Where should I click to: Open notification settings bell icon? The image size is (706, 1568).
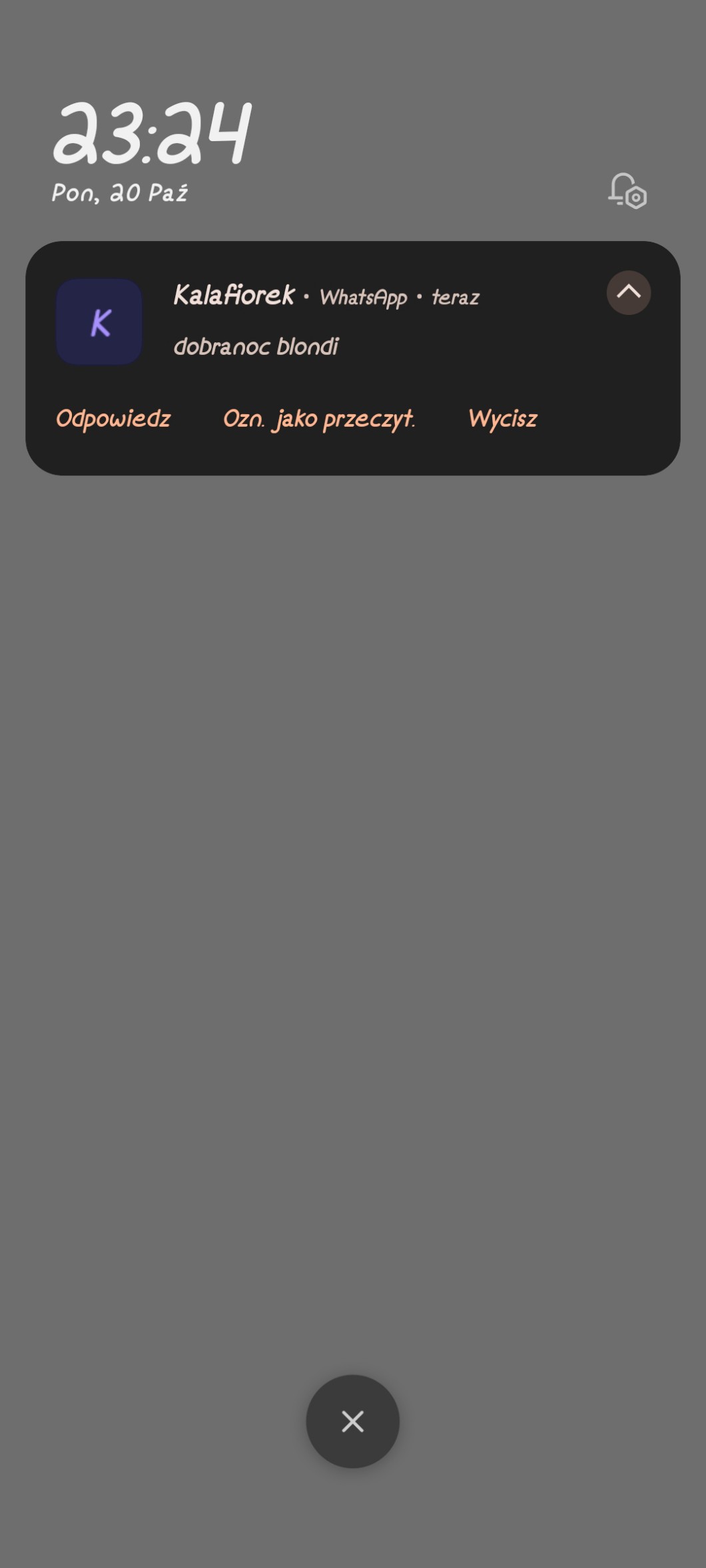[x=627, y=191]
